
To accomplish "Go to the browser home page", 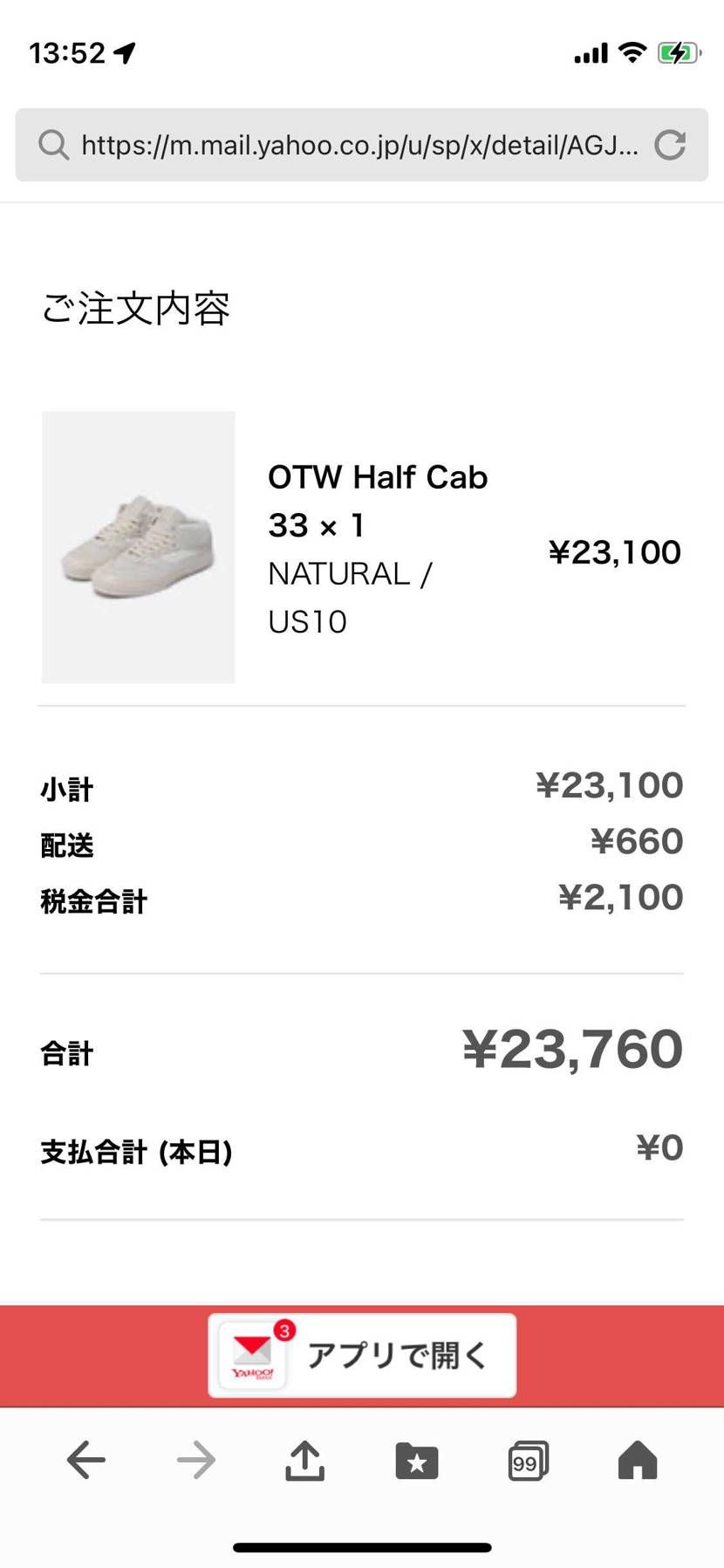I will tap(638, 1460).
